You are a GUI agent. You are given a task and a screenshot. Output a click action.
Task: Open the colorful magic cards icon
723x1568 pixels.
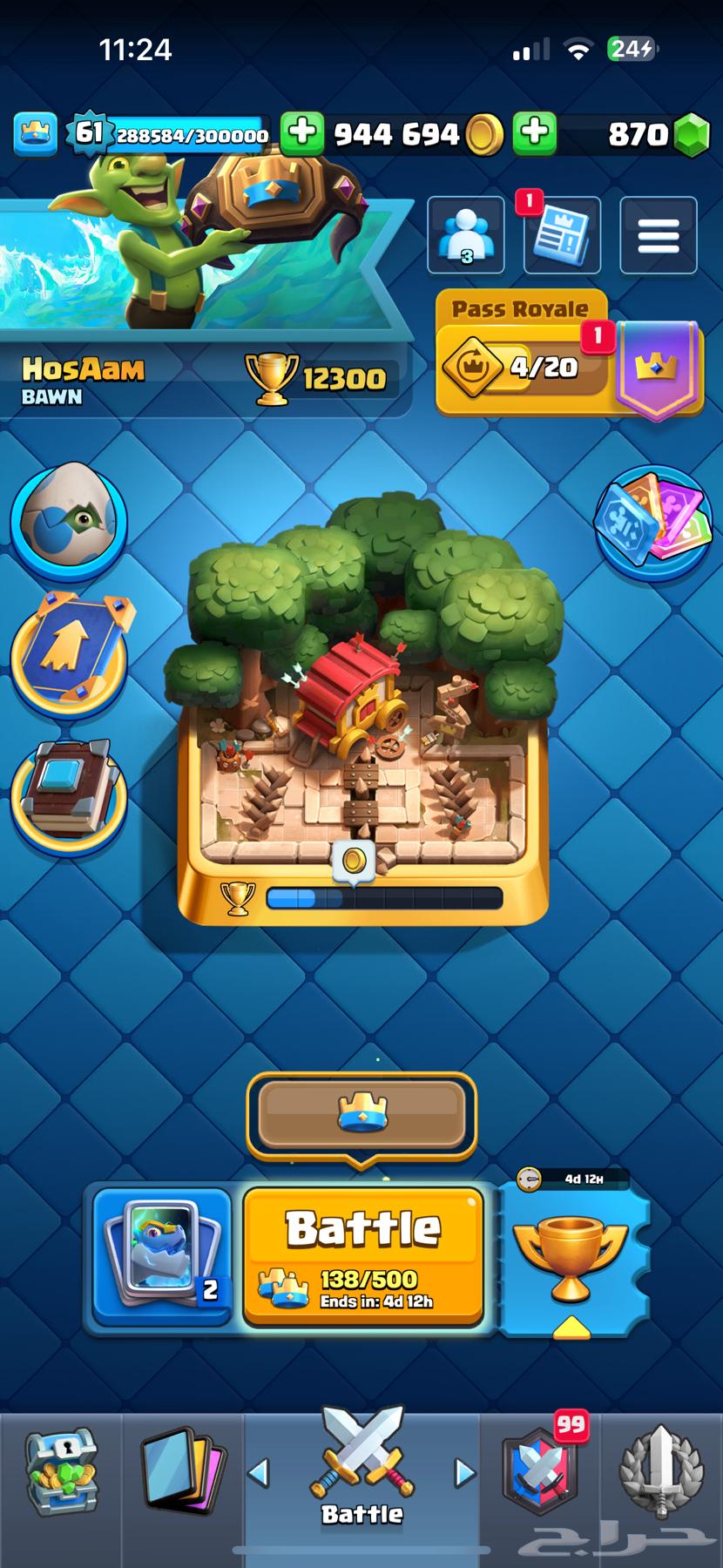653,521
